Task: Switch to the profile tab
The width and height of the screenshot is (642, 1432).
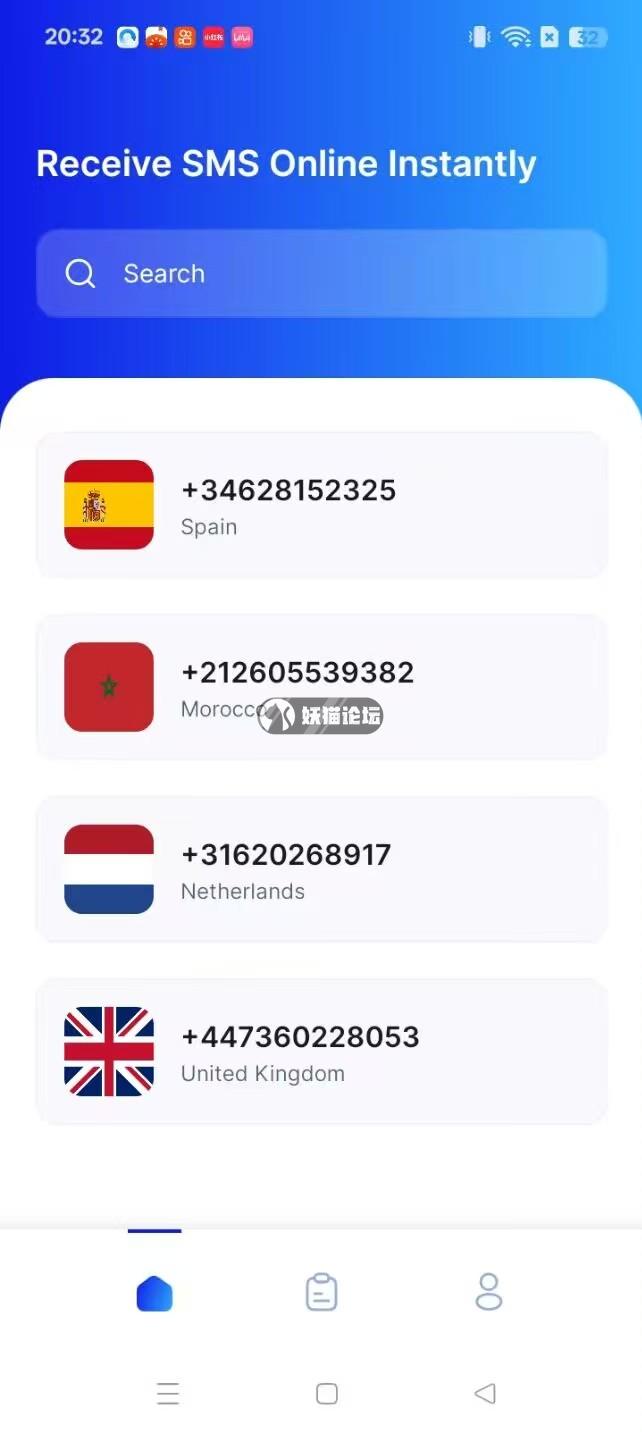Action: click(488, 1293)
